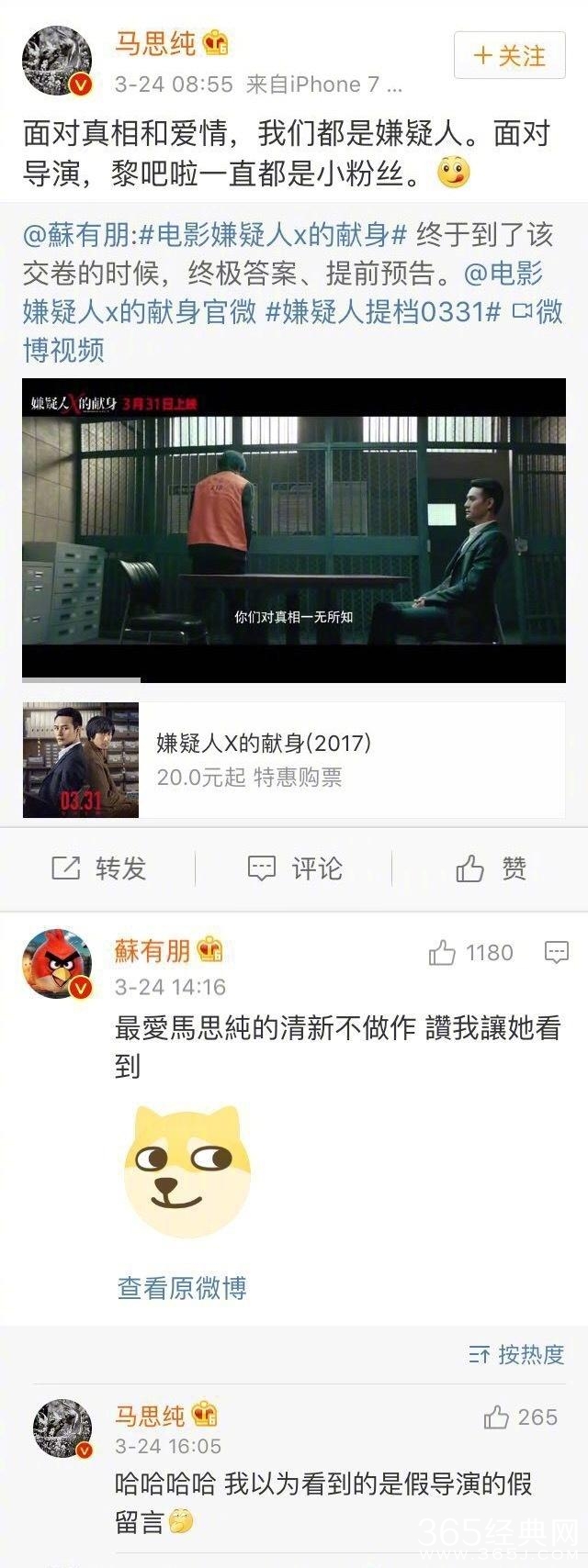Play the 嫌疑人X的献身 trailer video

(294, 530)
